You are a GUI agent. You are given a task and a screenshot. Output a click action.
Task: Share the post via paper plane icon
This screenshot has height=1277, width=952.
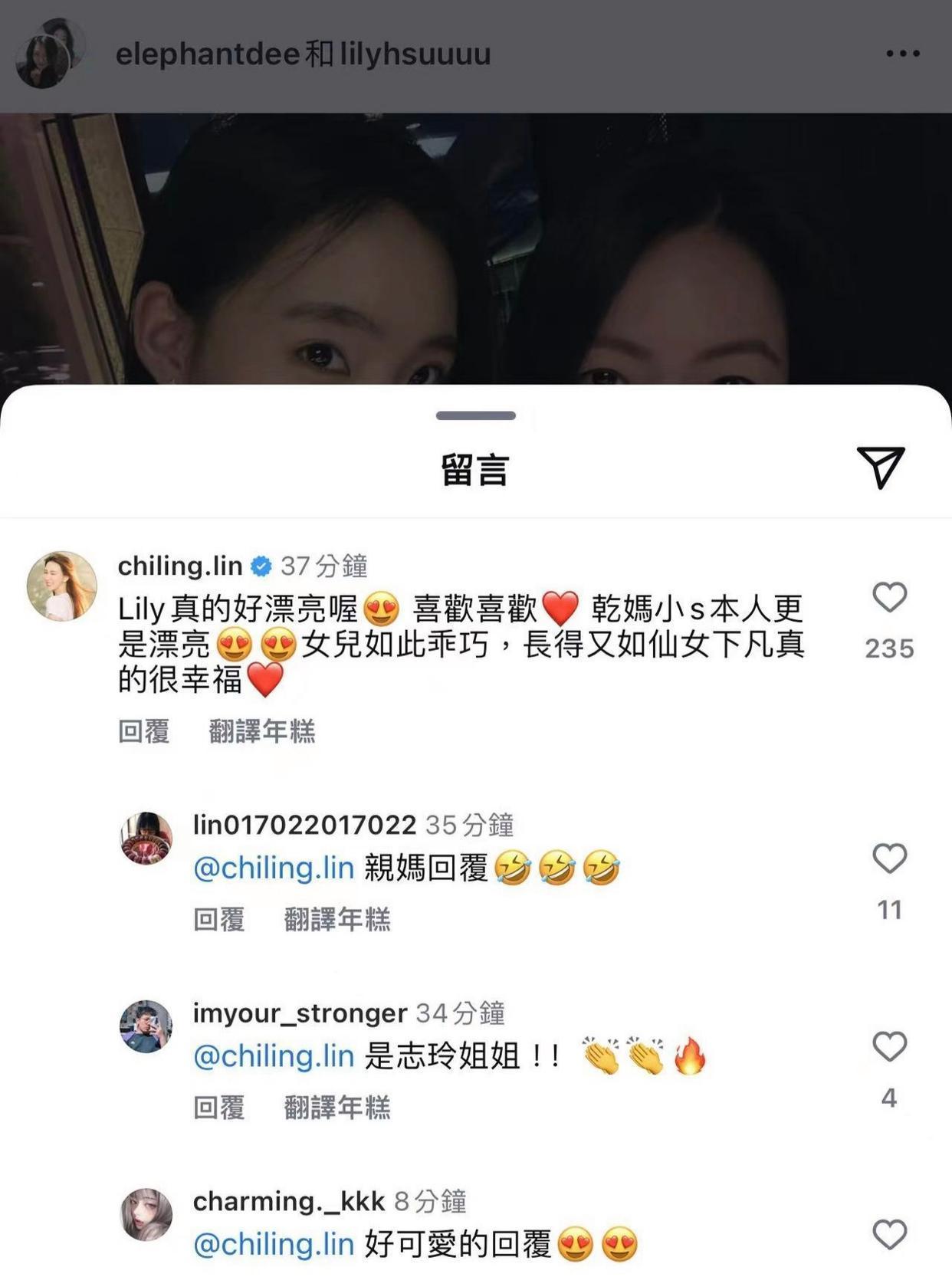(881, 466)
